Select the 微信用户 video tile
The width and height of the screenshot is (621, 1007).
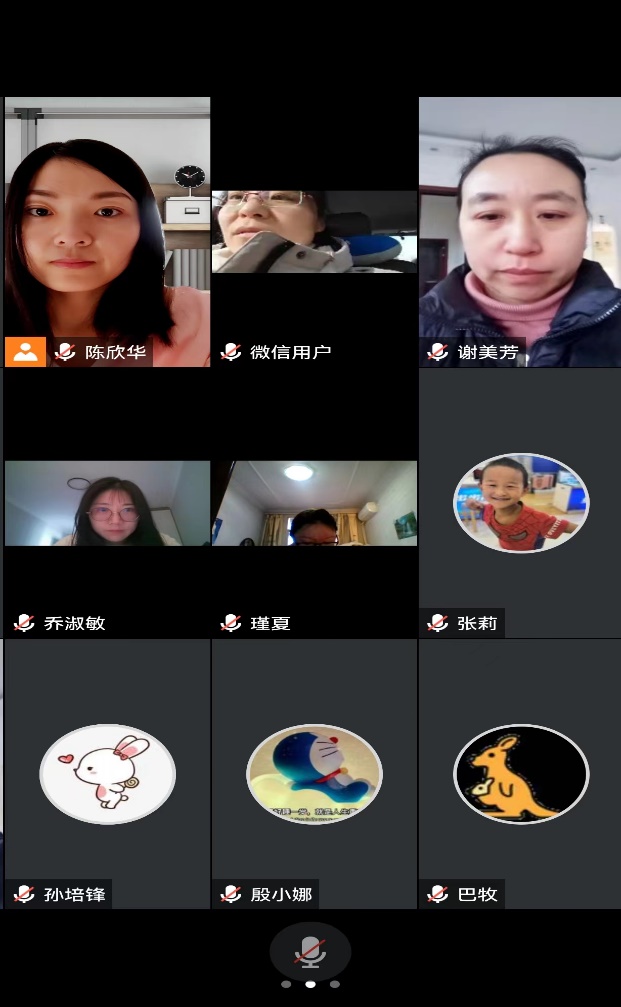click(x=314, y=232)
